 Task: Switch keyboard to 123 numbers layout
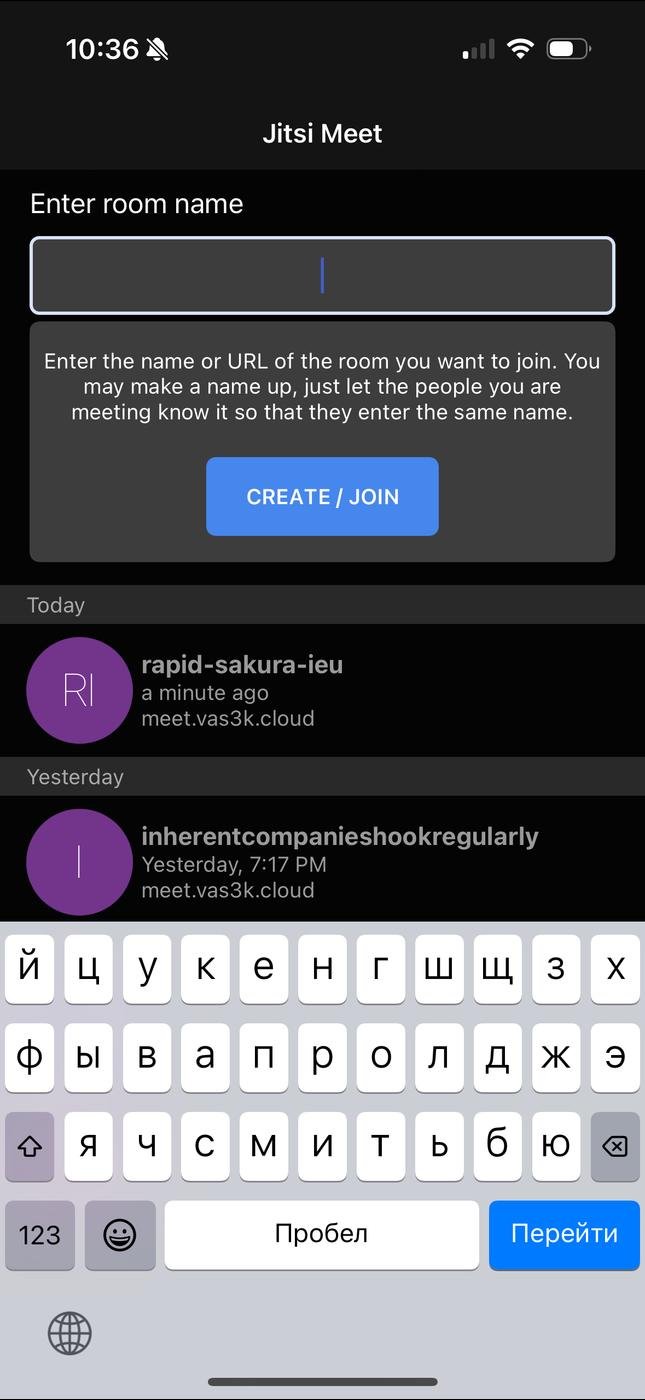[x=40, y=1235]
